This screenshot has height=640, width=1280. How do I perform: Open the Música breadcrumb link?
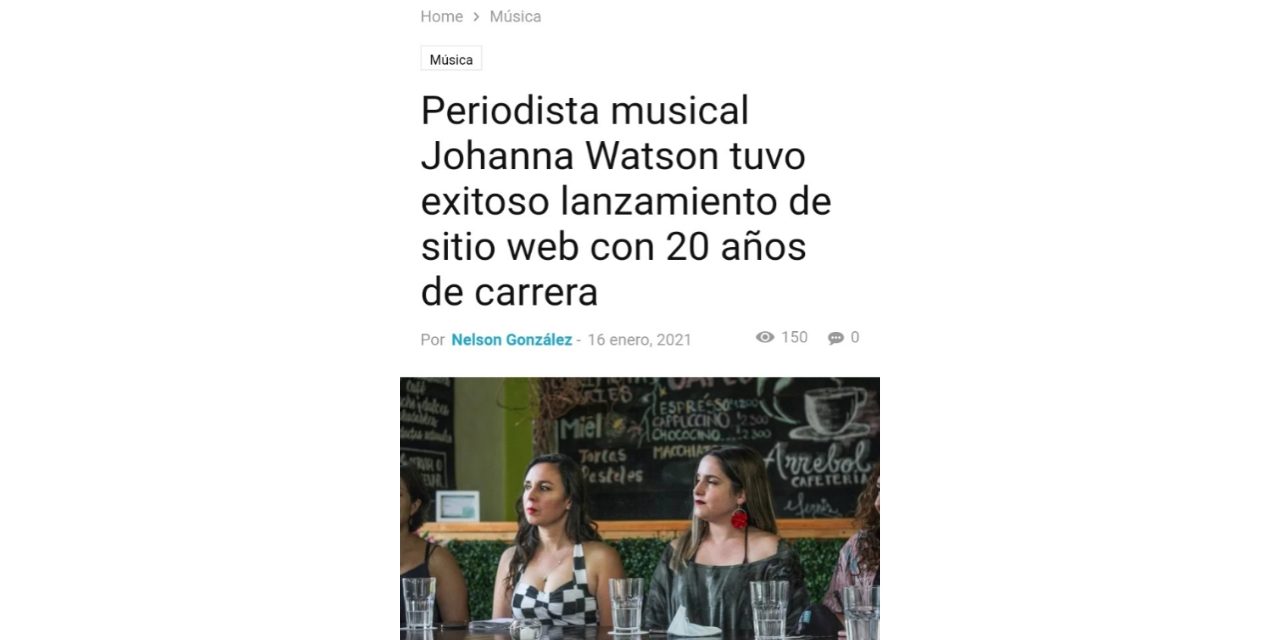[x=515, y=16]
